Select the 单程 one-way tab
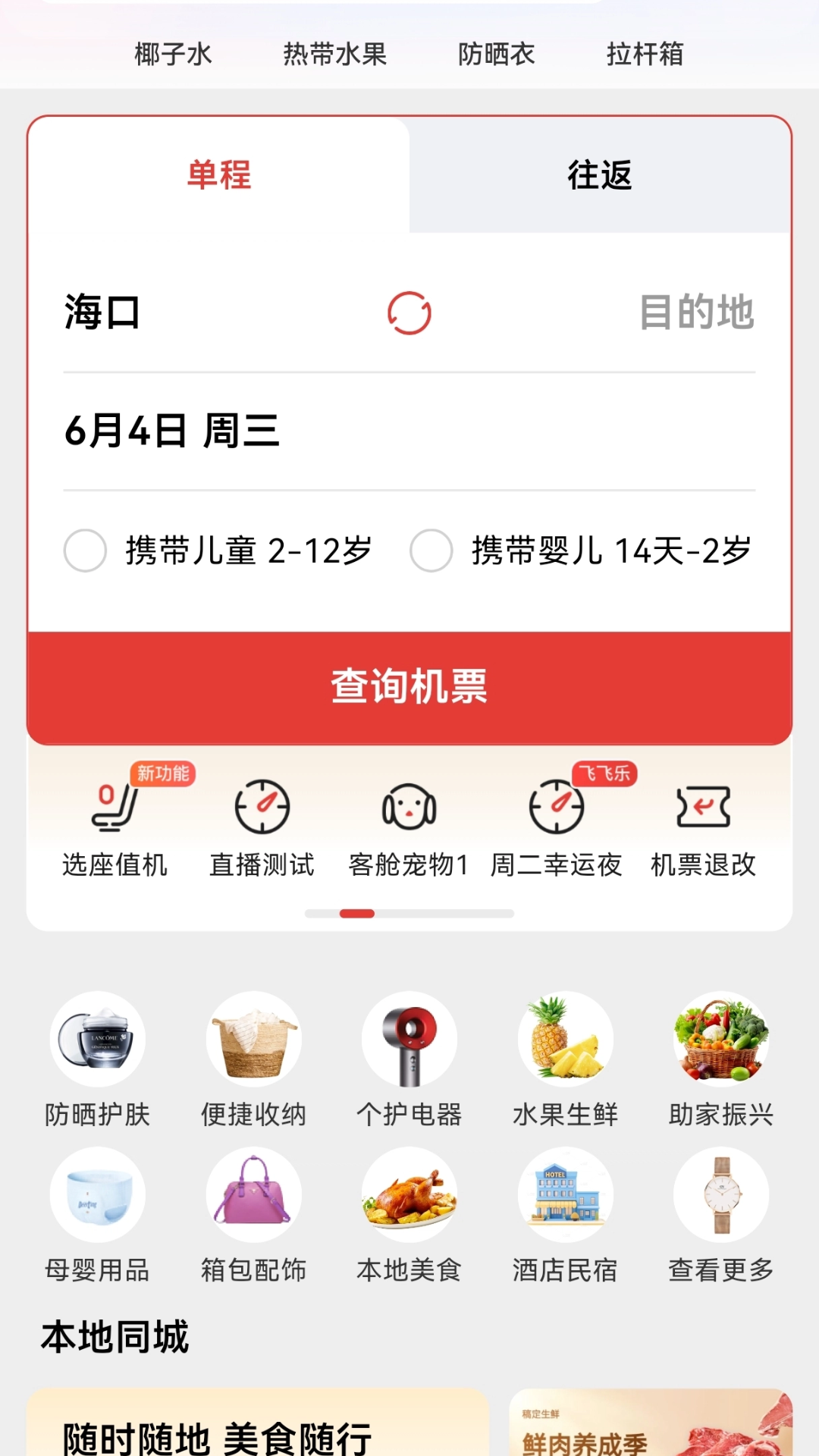819x1456 pixels. 218,174
